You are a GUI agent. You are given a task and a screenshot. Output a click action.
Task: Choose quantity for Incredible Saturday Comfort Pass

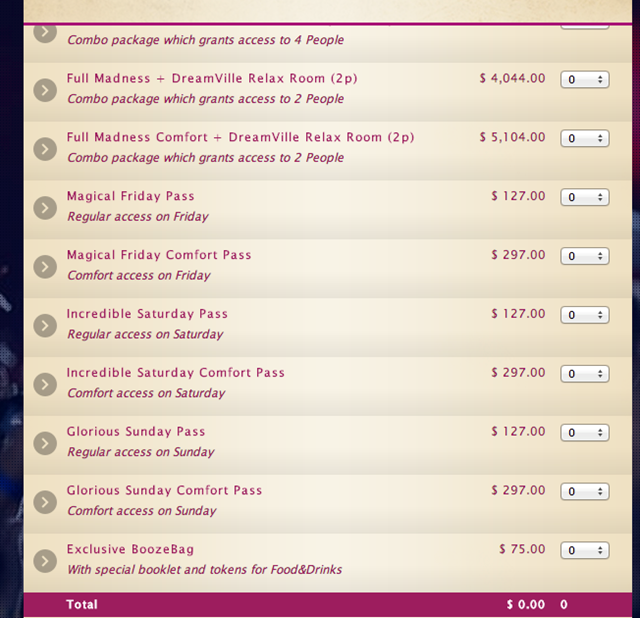tap(584, 375)
